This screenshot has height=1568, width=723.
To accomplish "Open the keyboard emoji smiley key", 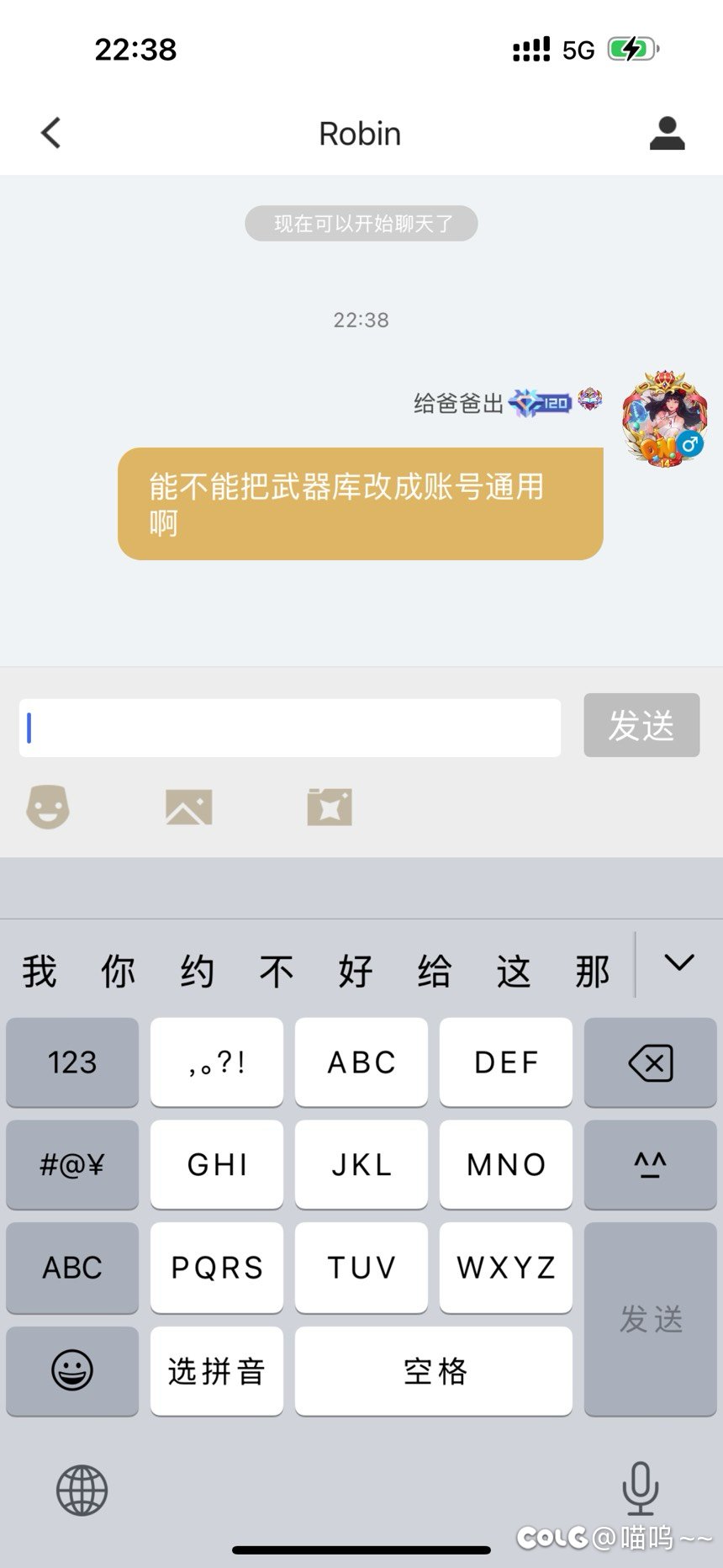I will [72, 1371].
